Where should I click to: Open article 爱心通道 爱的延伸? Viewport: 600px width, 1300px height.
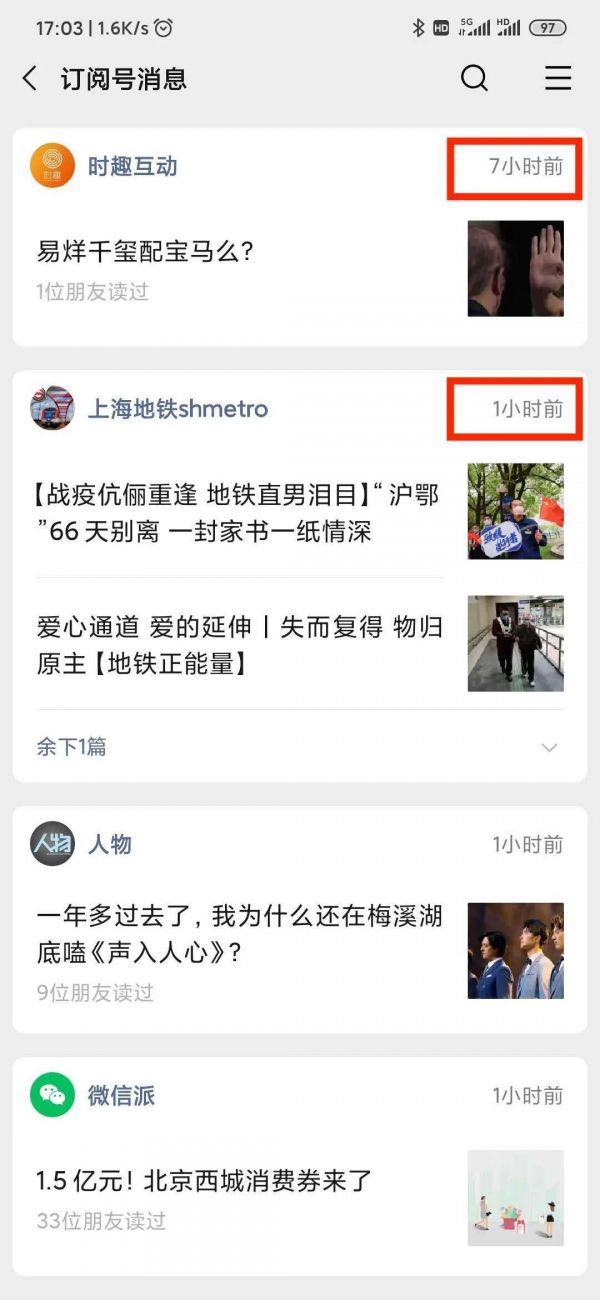(x=240, y=644)
